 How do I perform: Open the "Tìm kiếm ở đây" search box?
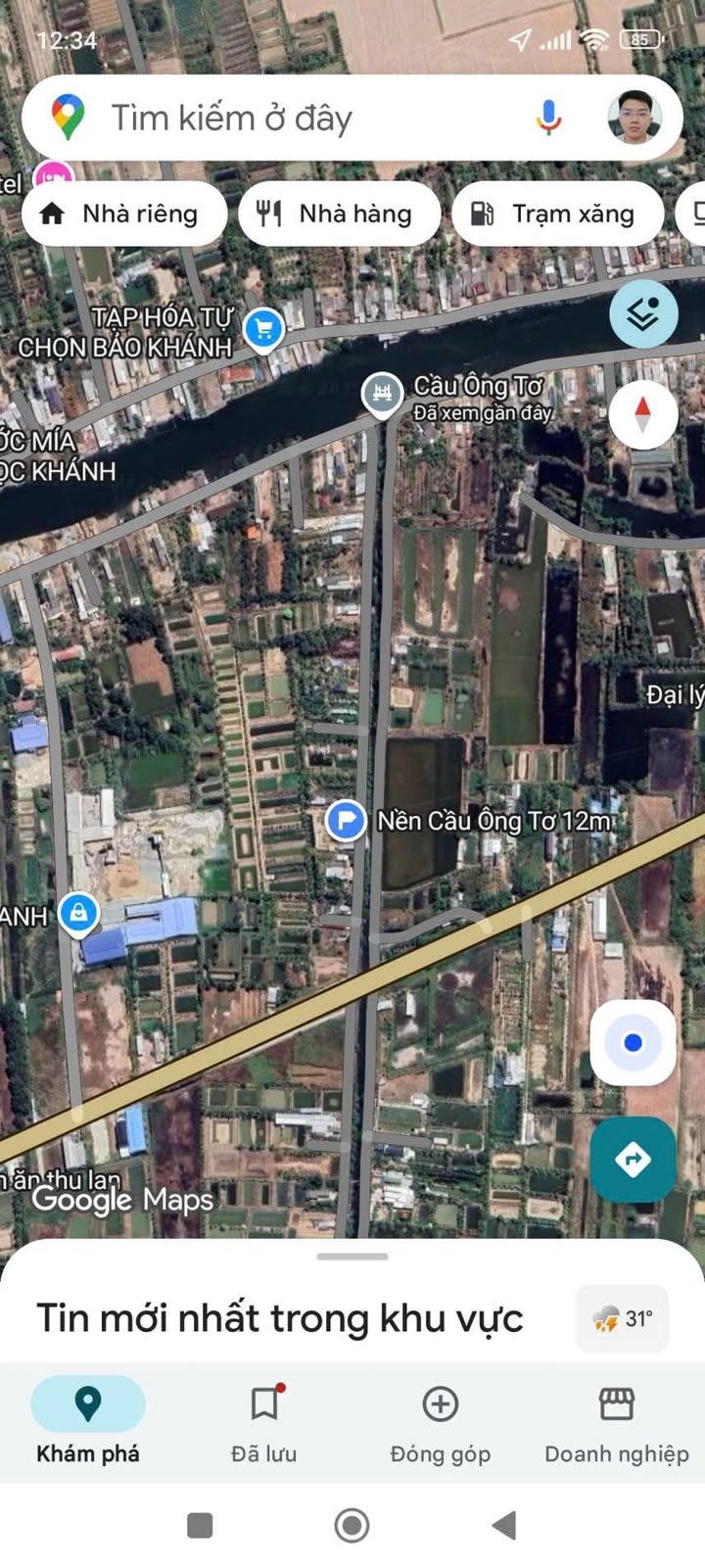point(294,119)
